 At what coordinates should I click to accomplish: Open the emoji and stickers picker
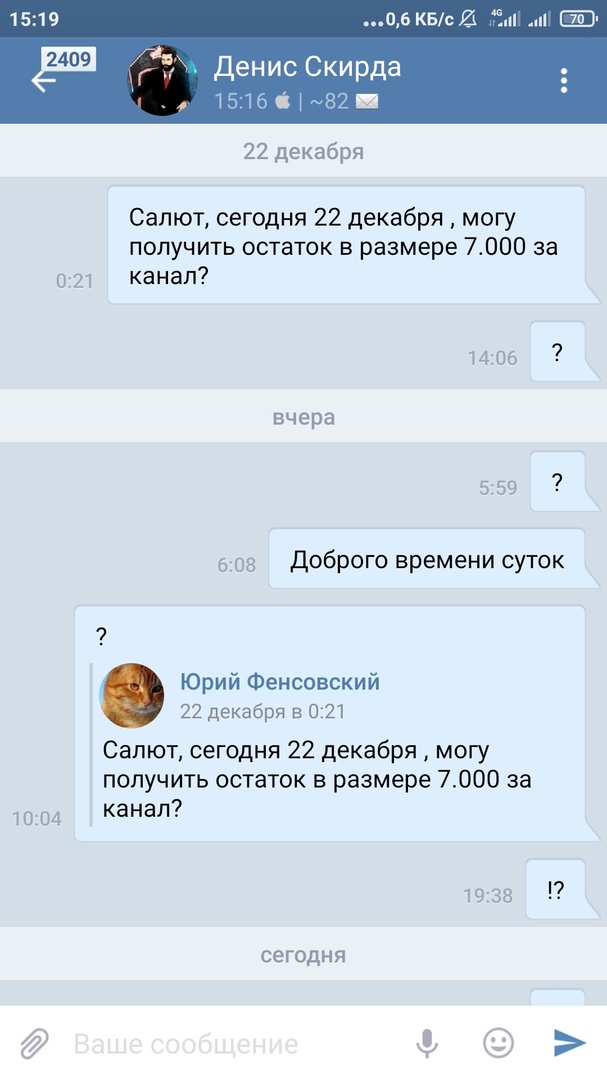(x=498, y=1043)
